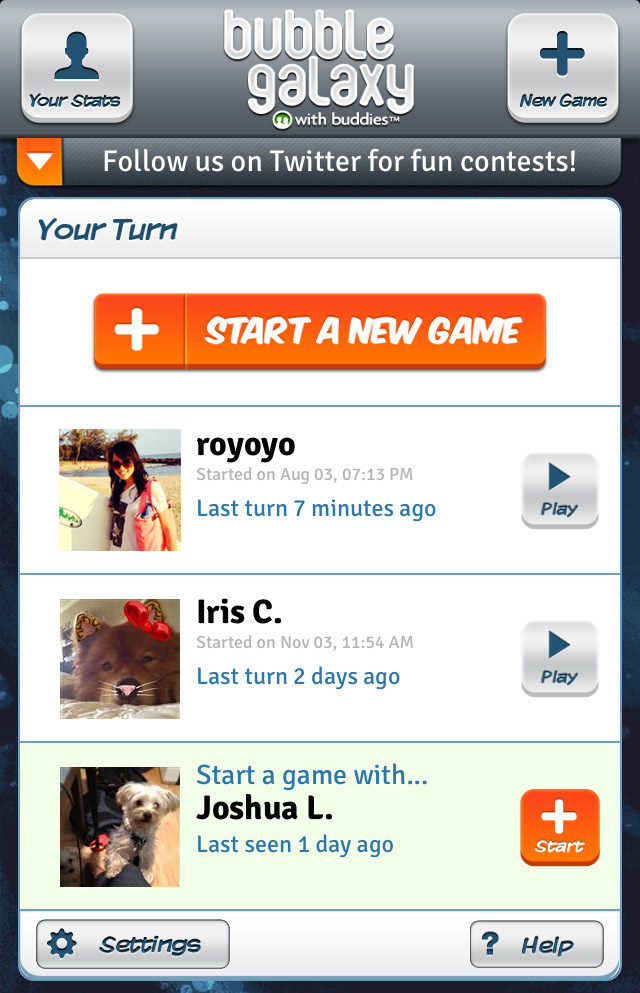Tap the orange Start a New Game button
Image resolution: width=640 pixels, height=993 pixels.
pyautogui.click(x=320, y=331)
